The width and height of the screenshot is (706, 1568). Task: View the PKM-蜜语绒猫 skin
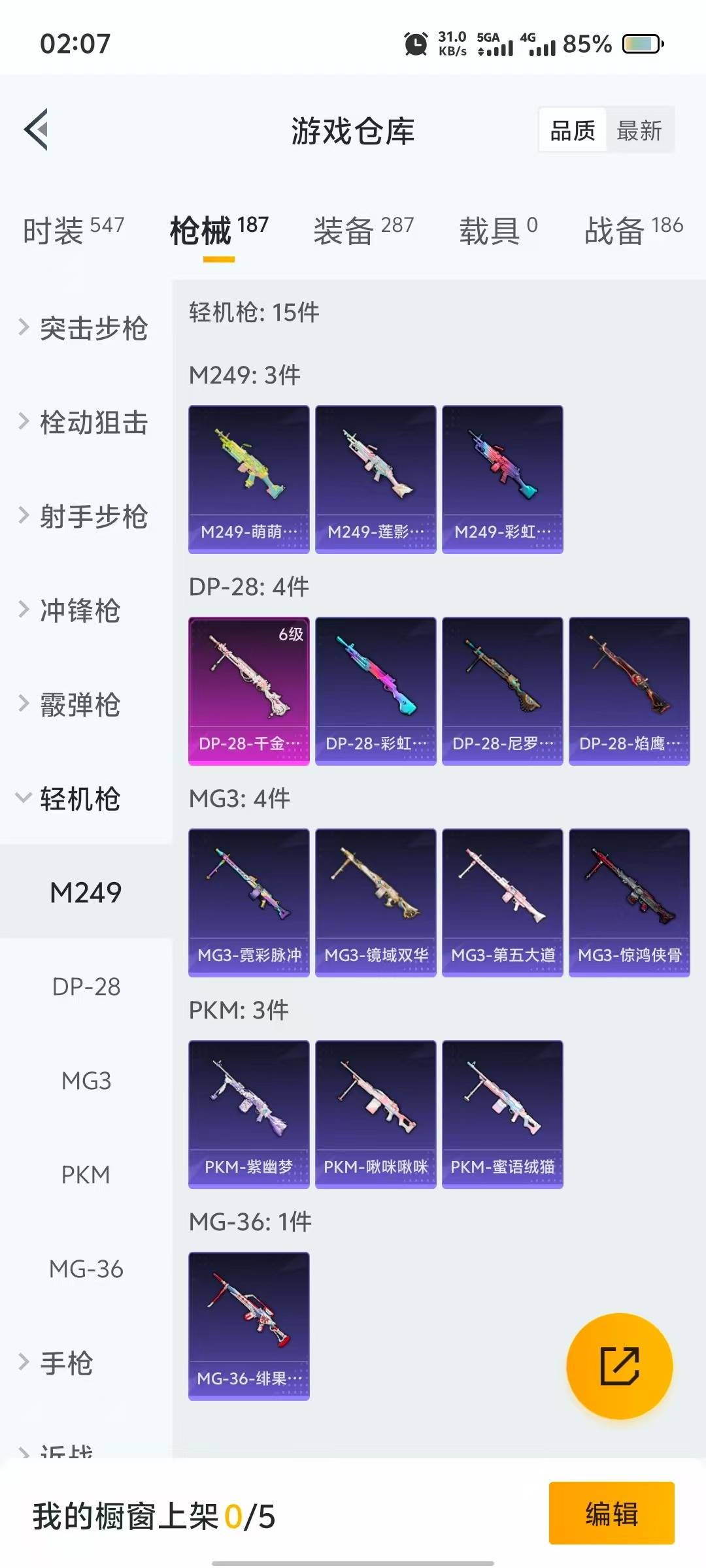pos(503,1115)
